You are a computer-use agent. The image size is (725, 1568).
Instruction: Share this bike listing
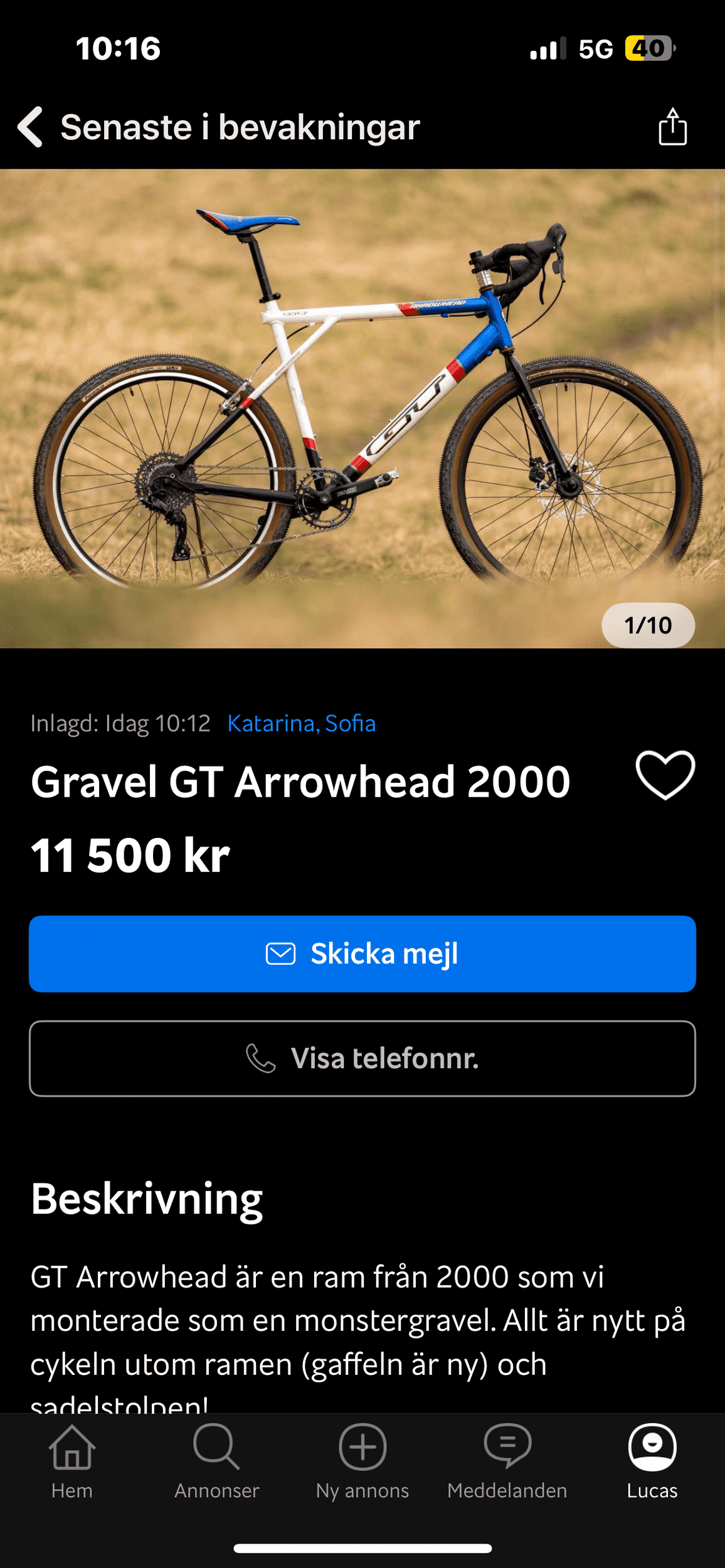(x=672, y=127)
